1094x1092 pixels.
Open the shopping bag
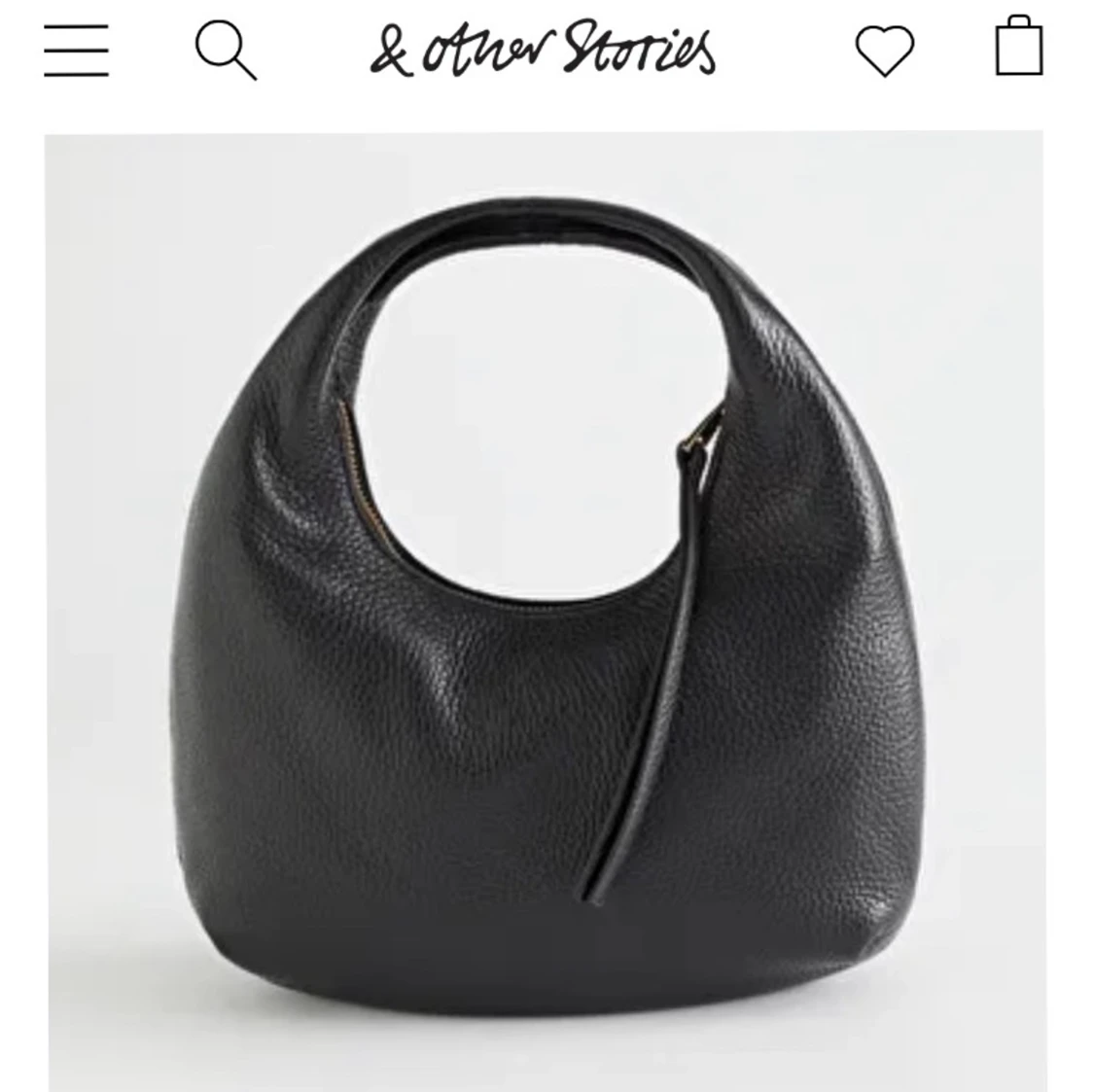tap(1019, 47)
